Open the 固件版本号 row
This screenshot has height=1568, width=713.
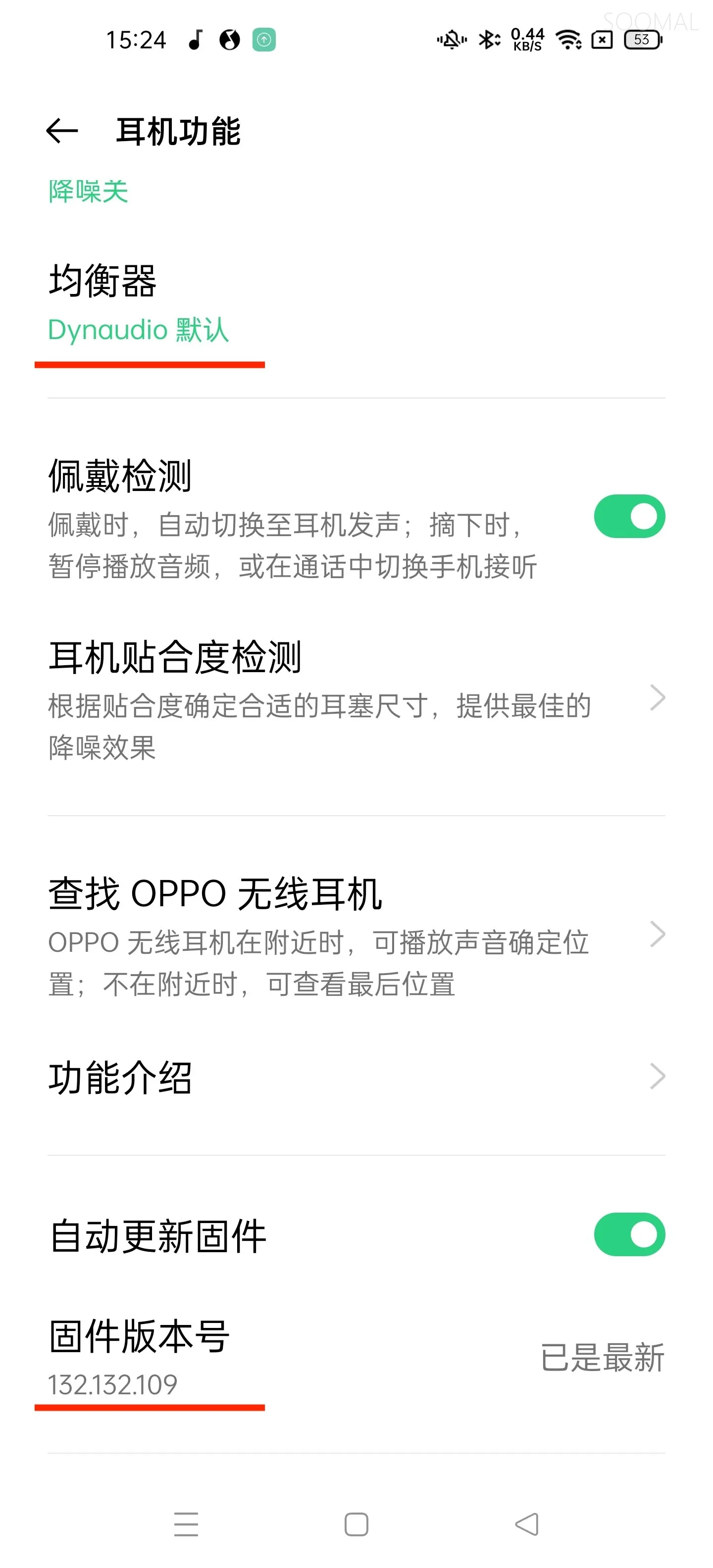click(x=356, y=1358)
